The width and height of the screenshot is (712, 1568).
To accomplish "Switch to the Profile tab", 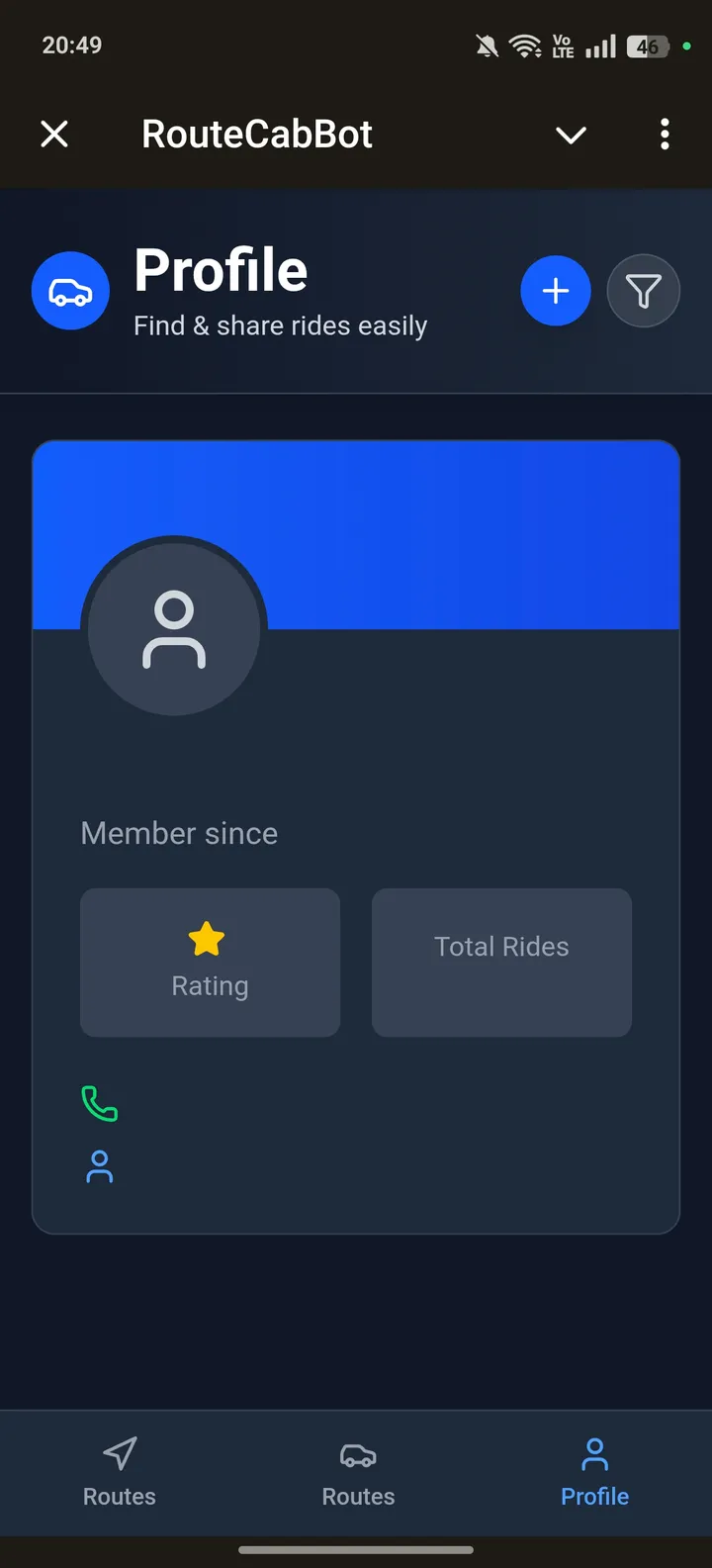I will [x=594, y=1472].
